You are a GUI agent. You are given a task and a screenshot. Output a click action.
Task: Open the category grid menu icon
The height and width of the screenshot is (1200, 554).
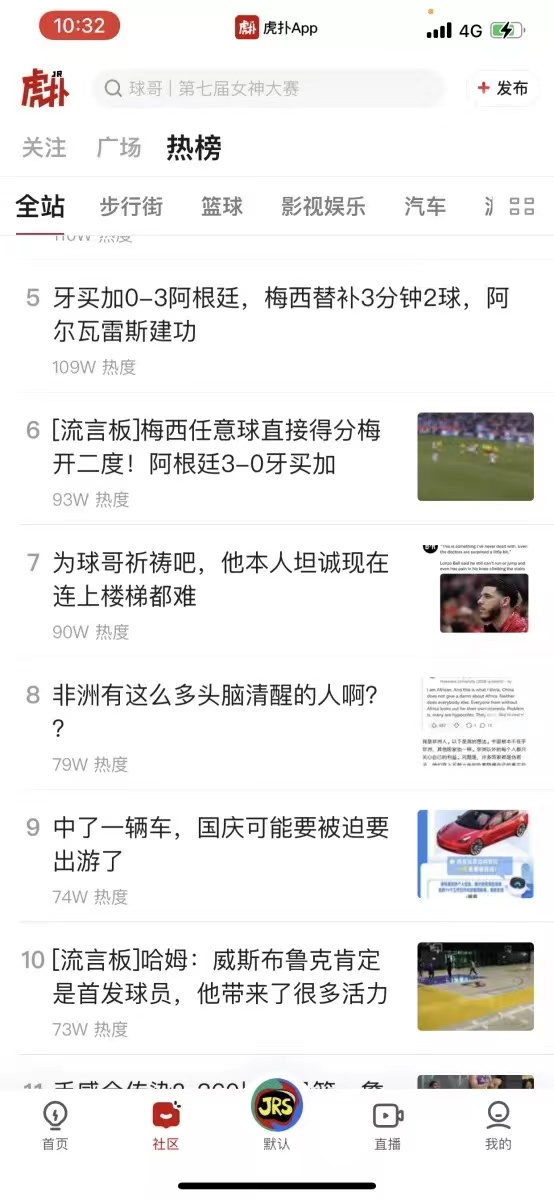522,207
